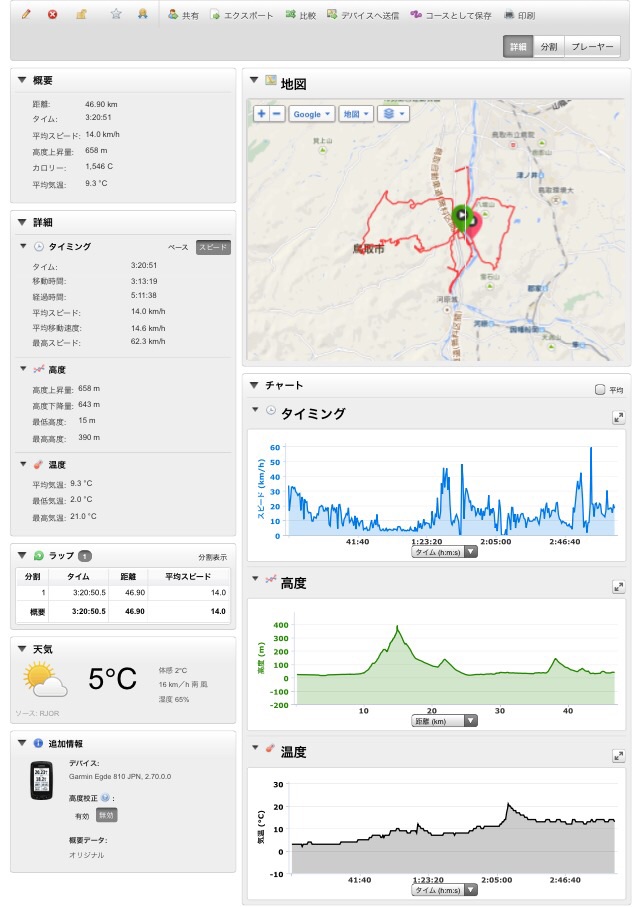The width and height of the screenshot is (640, 907).
Task: Open 分割表示 in the laps panel
Action: tap(212, 556)
